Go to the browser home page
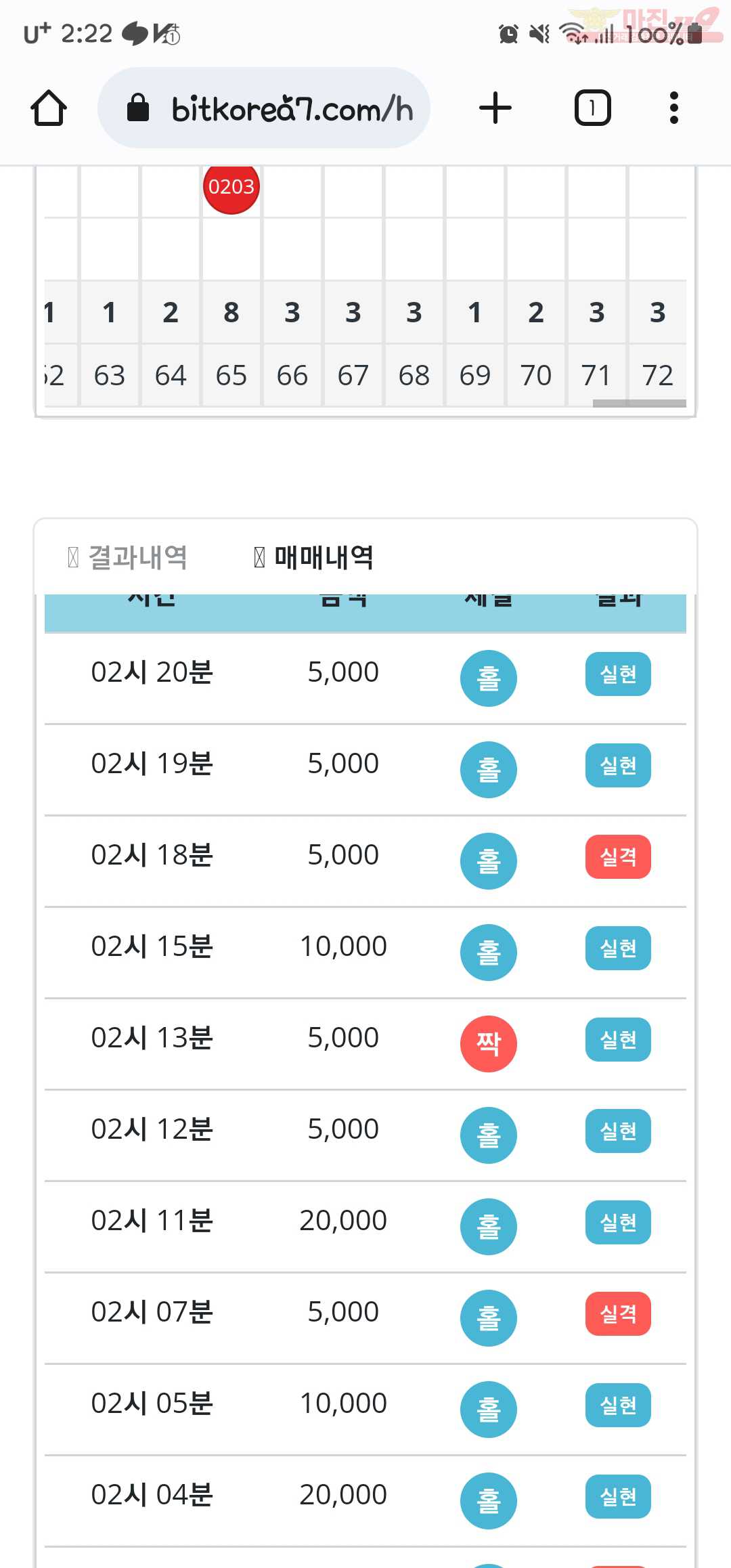The width and height of the screenshot is (731, 1568). pyautogui.click(x=49, y=108)
